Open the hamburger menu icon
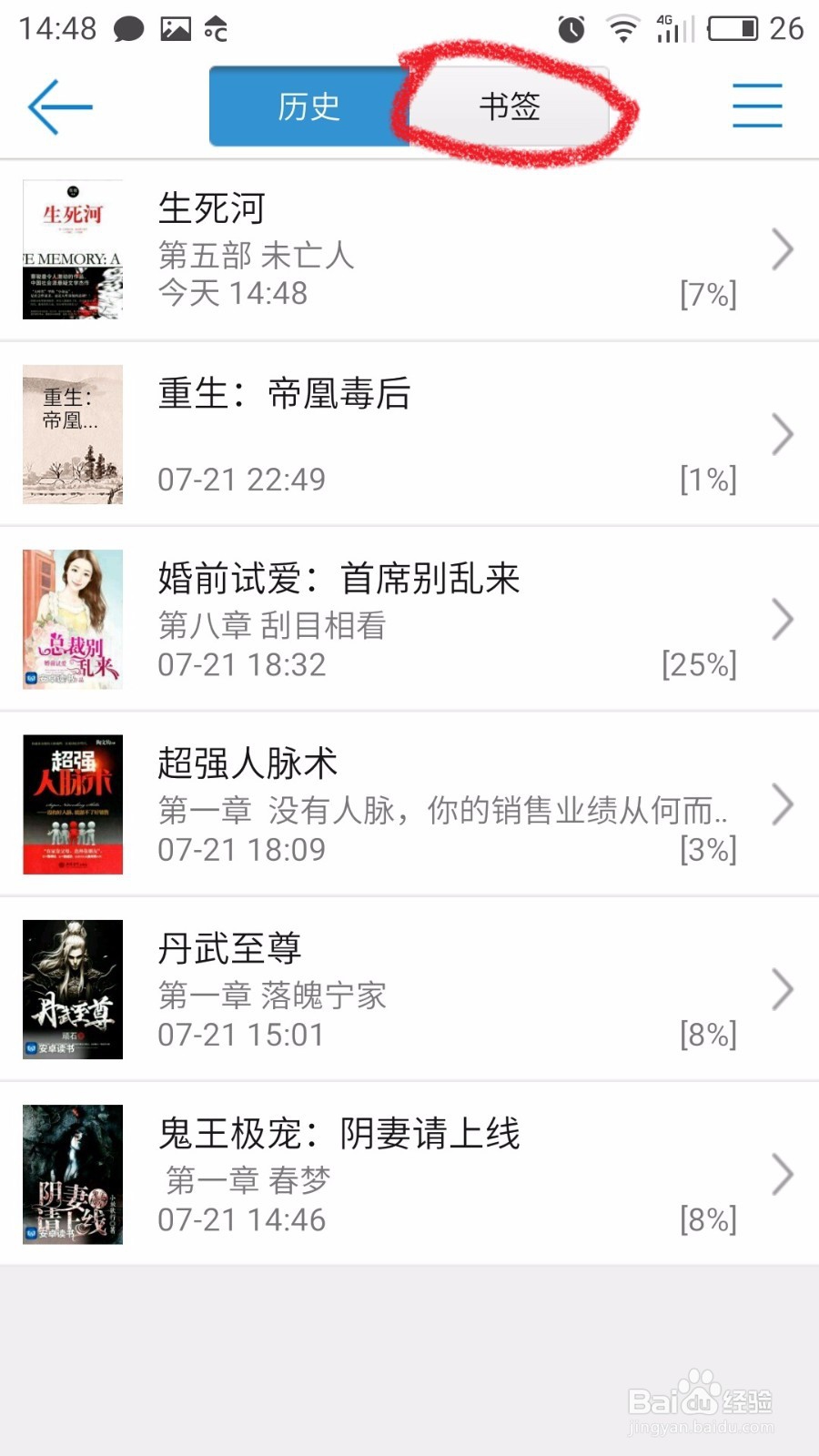The width and height of the screenshot is (819, 1456). point(757,106)
